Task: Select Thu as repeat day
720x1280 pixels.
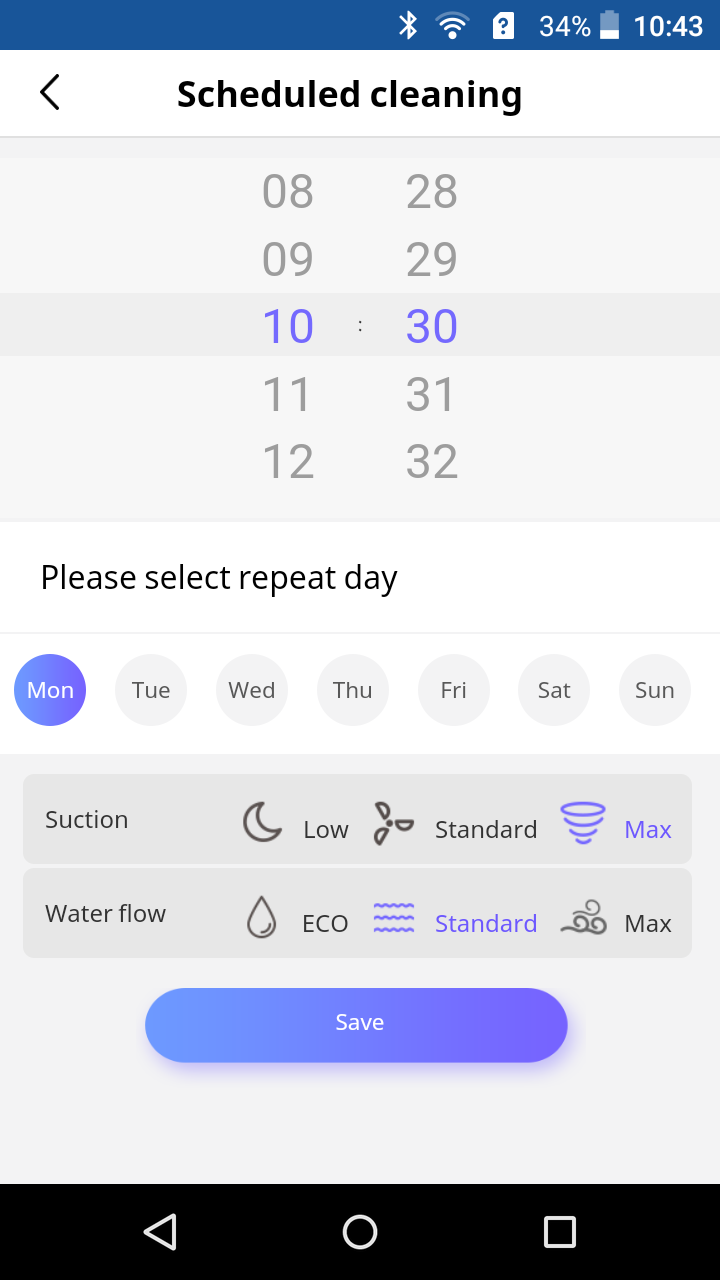Action: click(x=353, y=690)
